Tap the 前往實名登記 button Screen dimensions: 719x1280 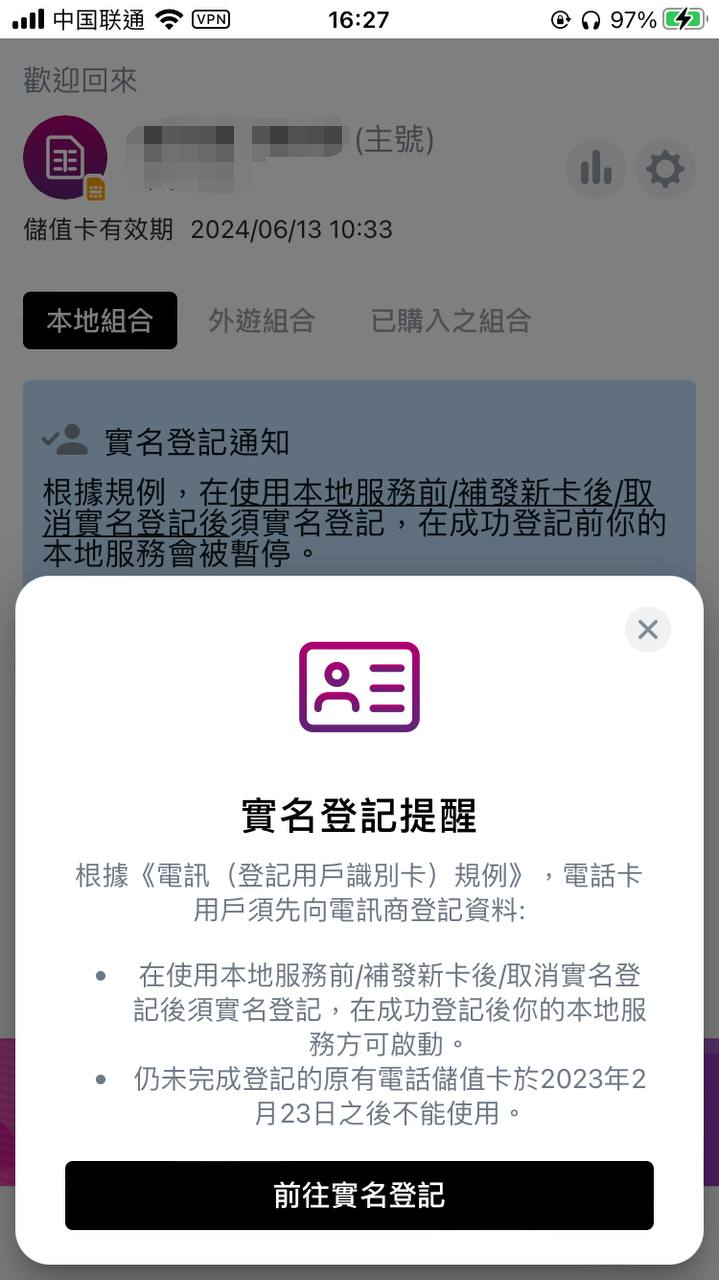pos(359,1195)
